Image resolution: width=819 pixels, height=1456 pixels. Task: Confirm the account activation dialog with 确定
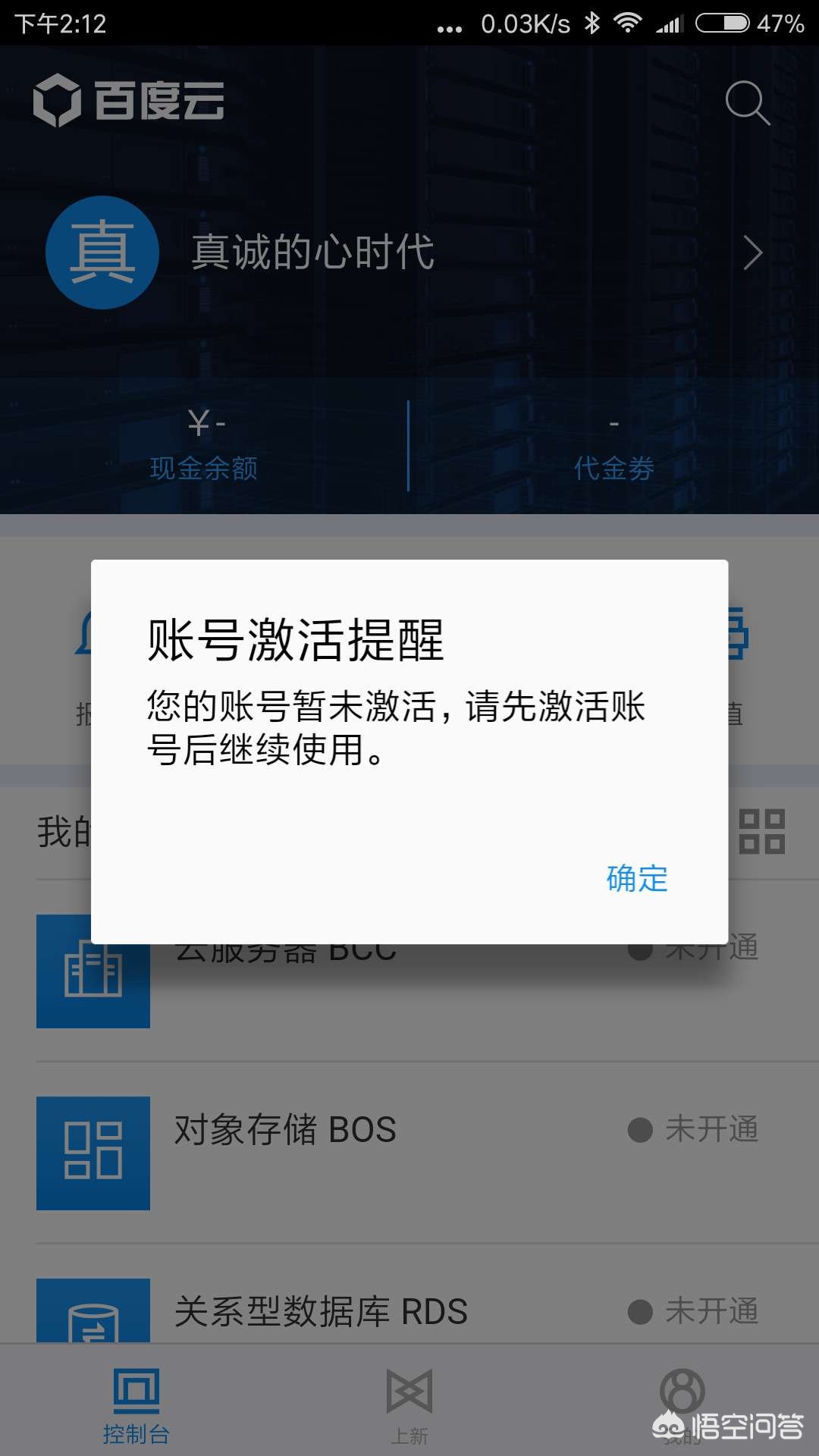pos(637,879)
